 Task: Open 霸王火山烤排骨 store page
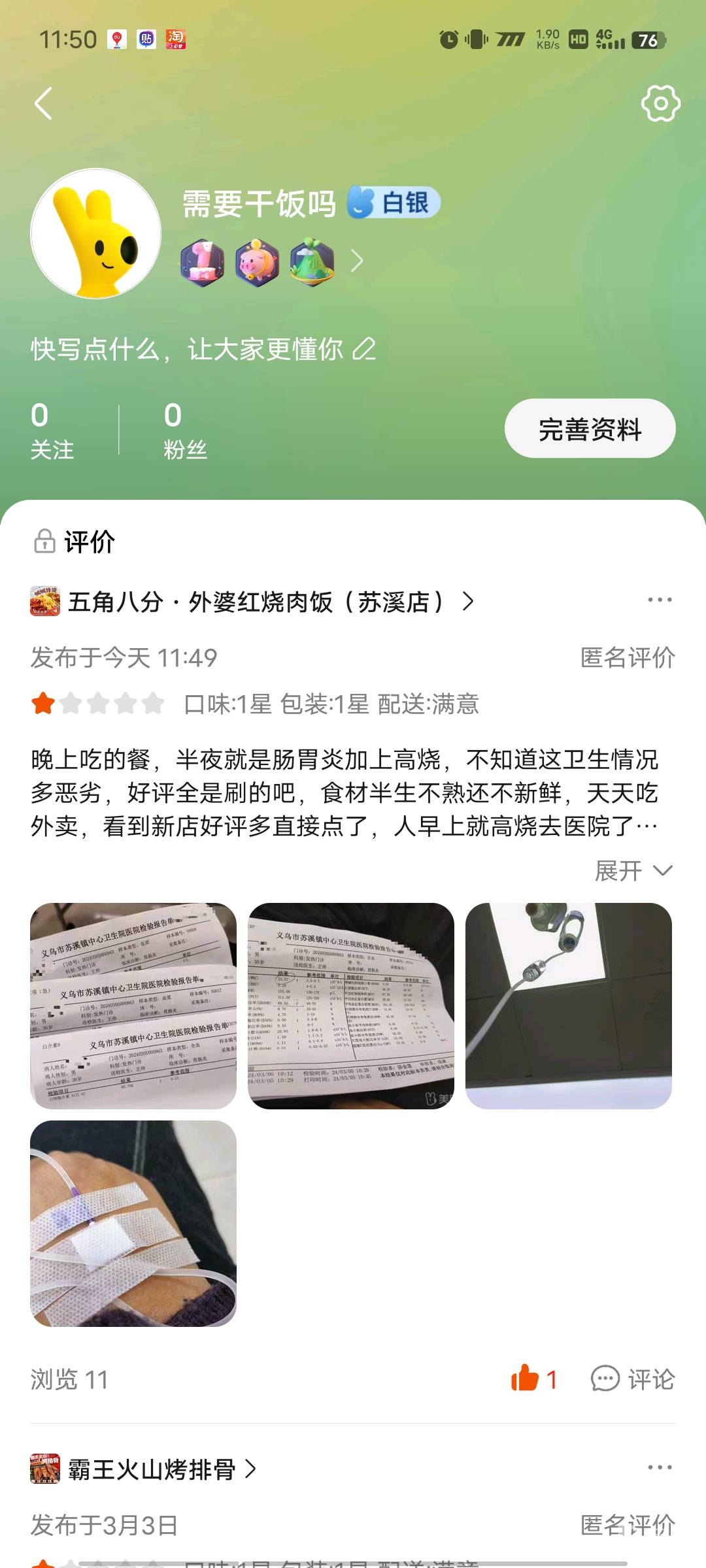(x=152, y=1469)
